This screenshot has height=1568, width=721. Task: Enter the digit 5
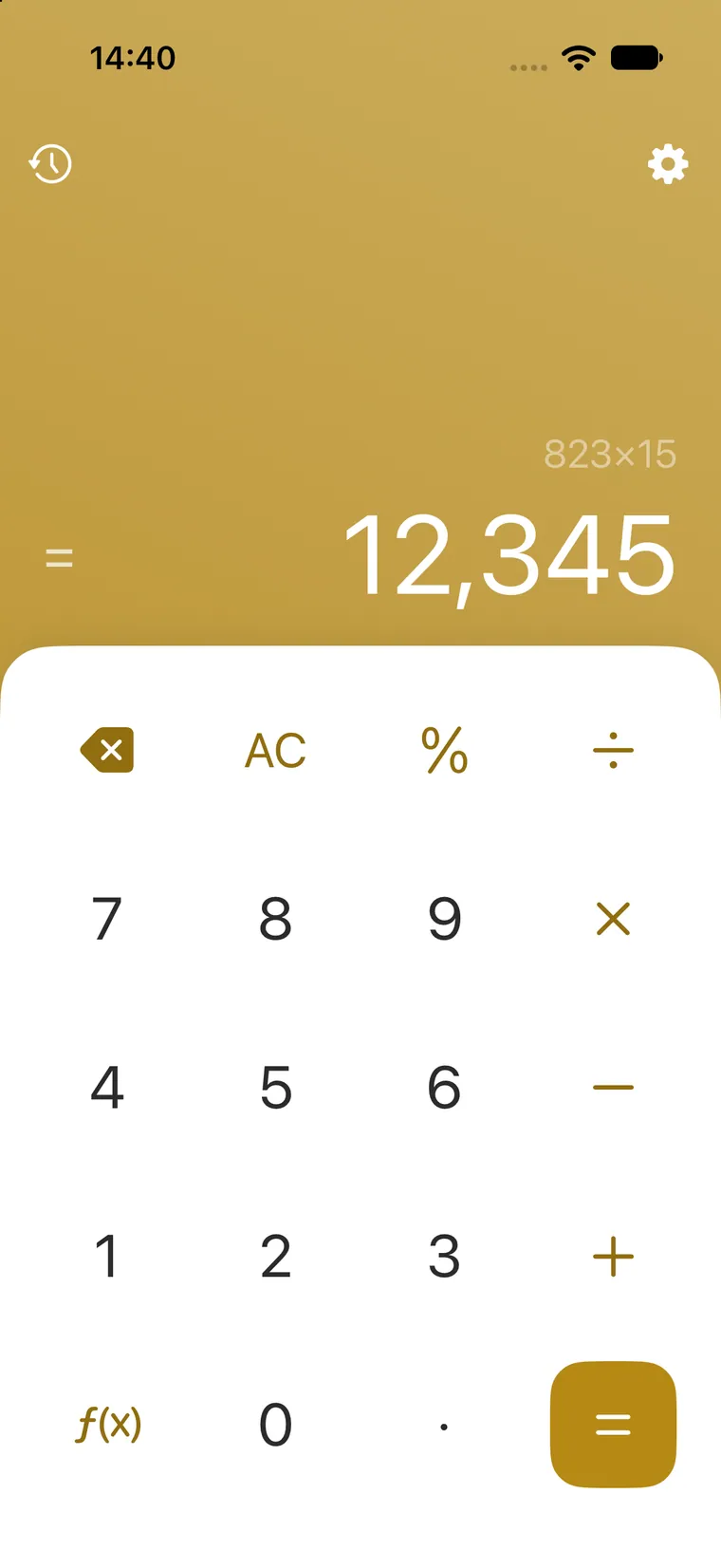(276, 1088)
